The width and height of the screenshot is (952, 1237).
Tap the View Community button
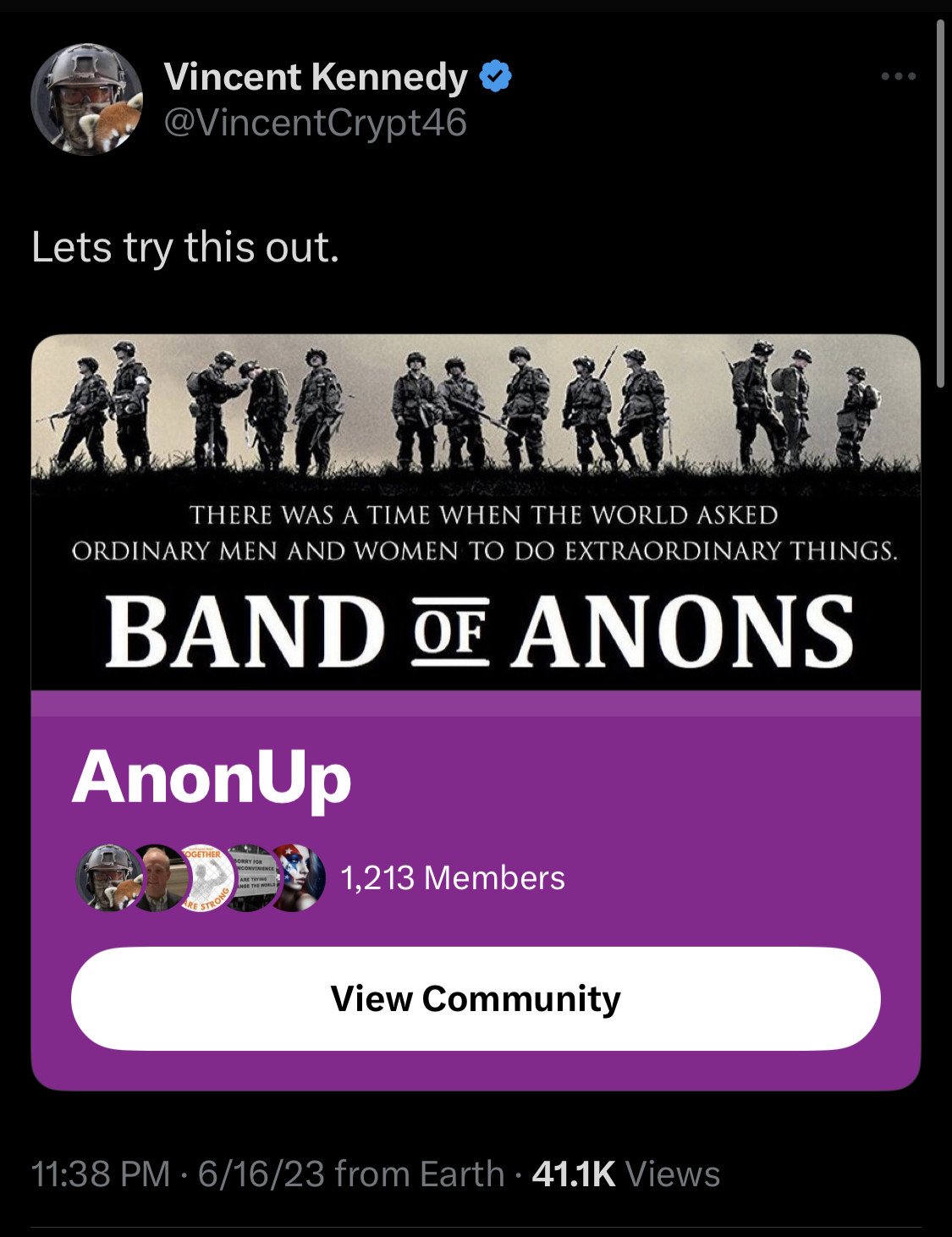(x=476, y=998)
